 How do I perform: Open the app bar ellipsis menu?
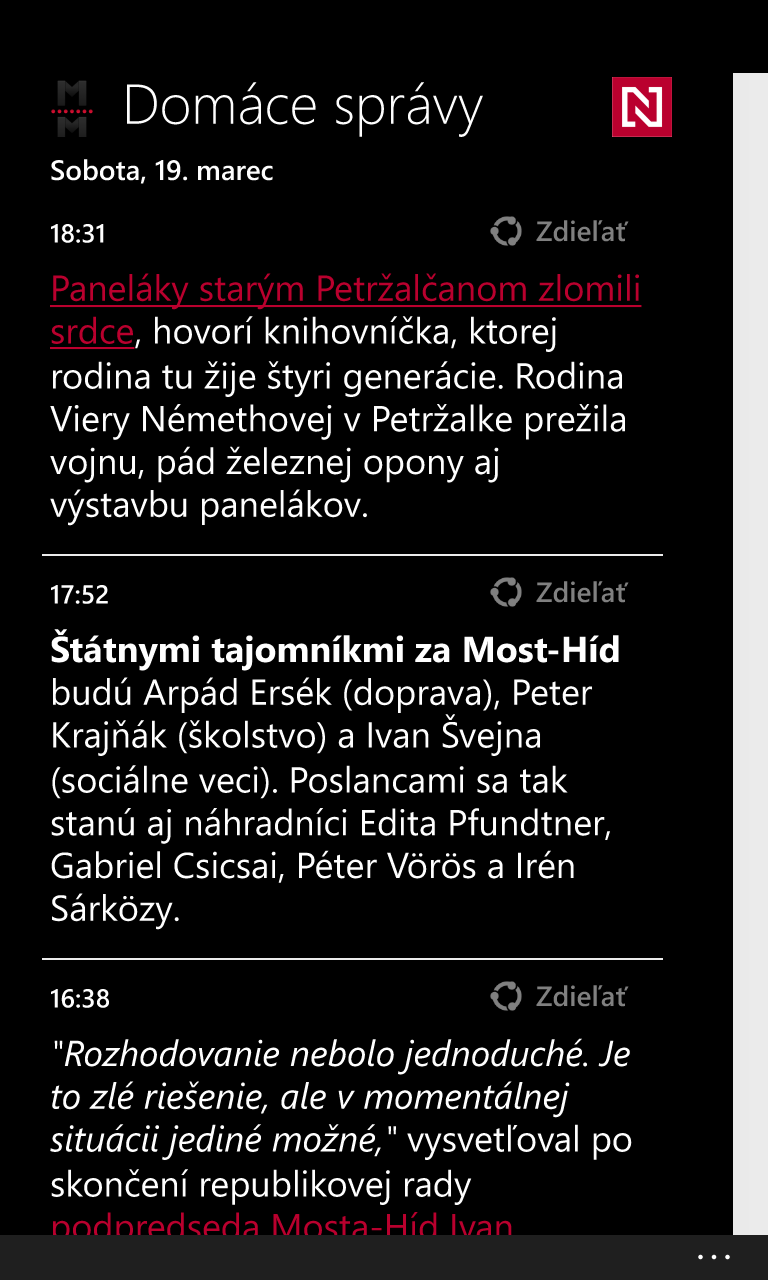point(714,1257)
